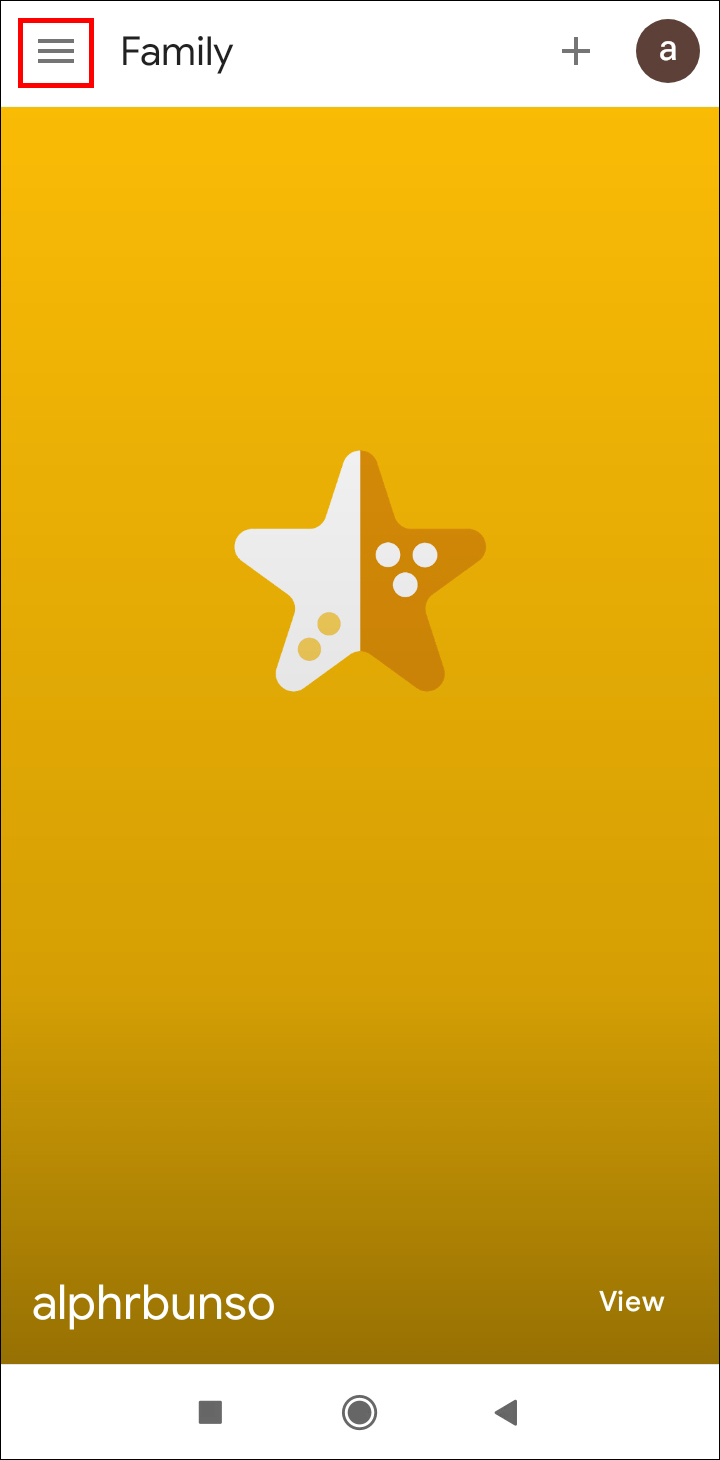Go back using the system back button

[506, 1412]
